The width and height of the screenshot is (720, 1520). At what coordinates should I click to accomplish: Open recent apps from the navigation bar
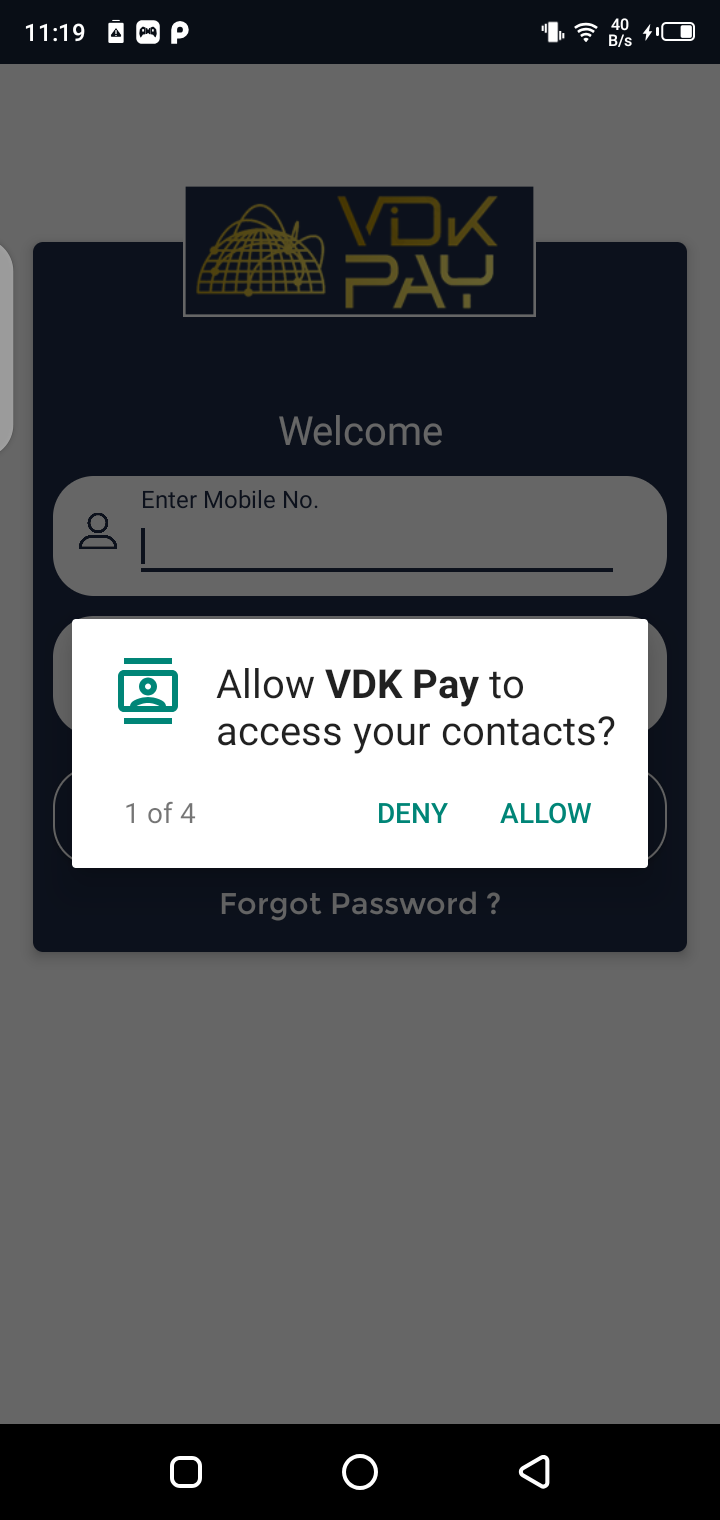[186, 1471]
